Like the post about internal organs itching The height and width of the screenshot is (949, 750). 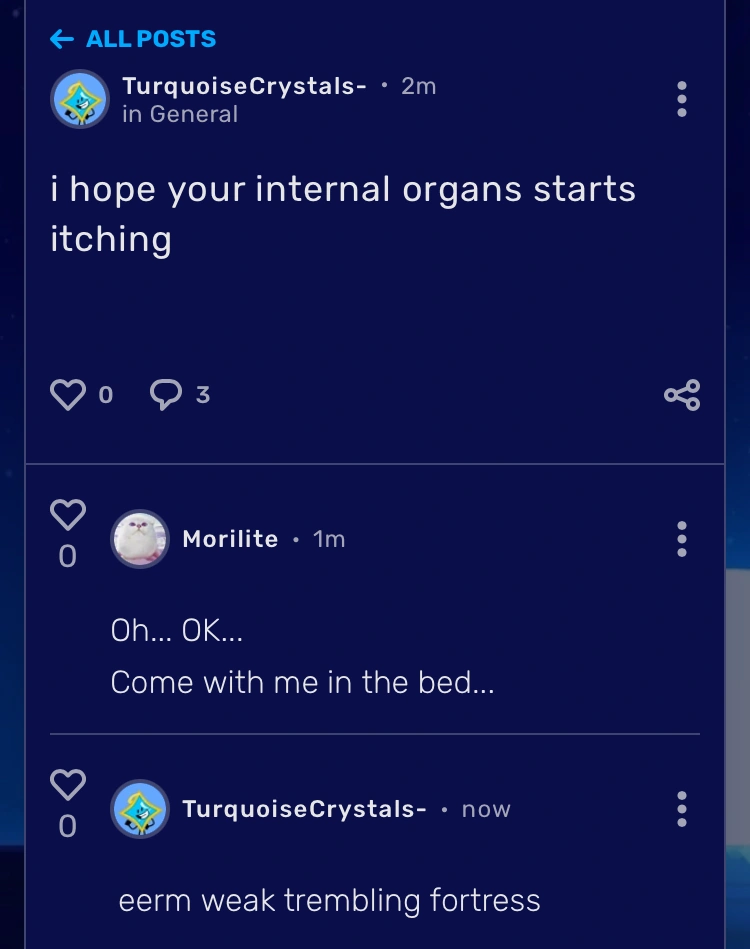pyautogui.click(x=68, y=395)
